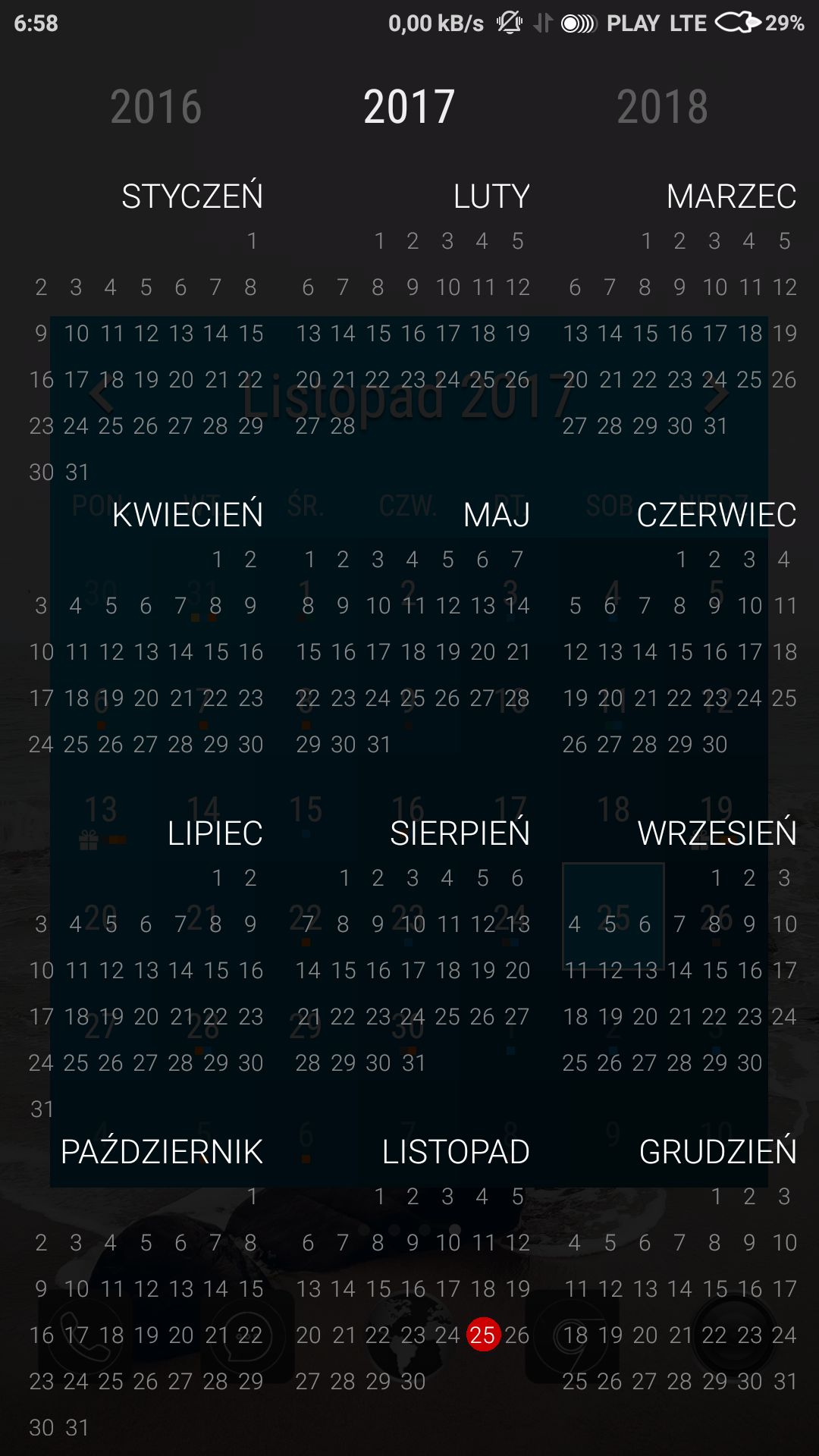Select the highlighted day 25 in Listopad
The width and height of the screenshot is (819, 1456).
[x=483, y=1335]
